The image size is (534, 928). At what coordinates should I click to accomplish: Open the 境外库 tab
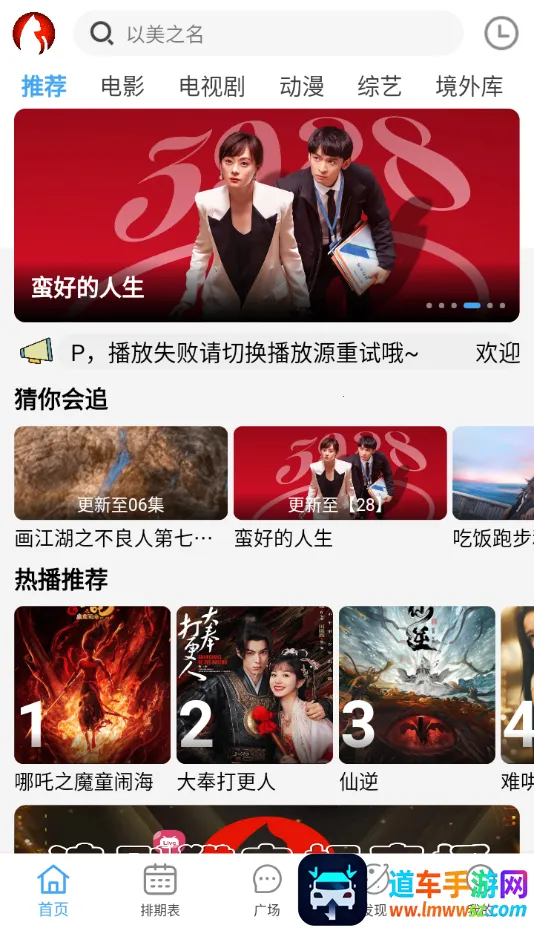[x=469, y=86]
